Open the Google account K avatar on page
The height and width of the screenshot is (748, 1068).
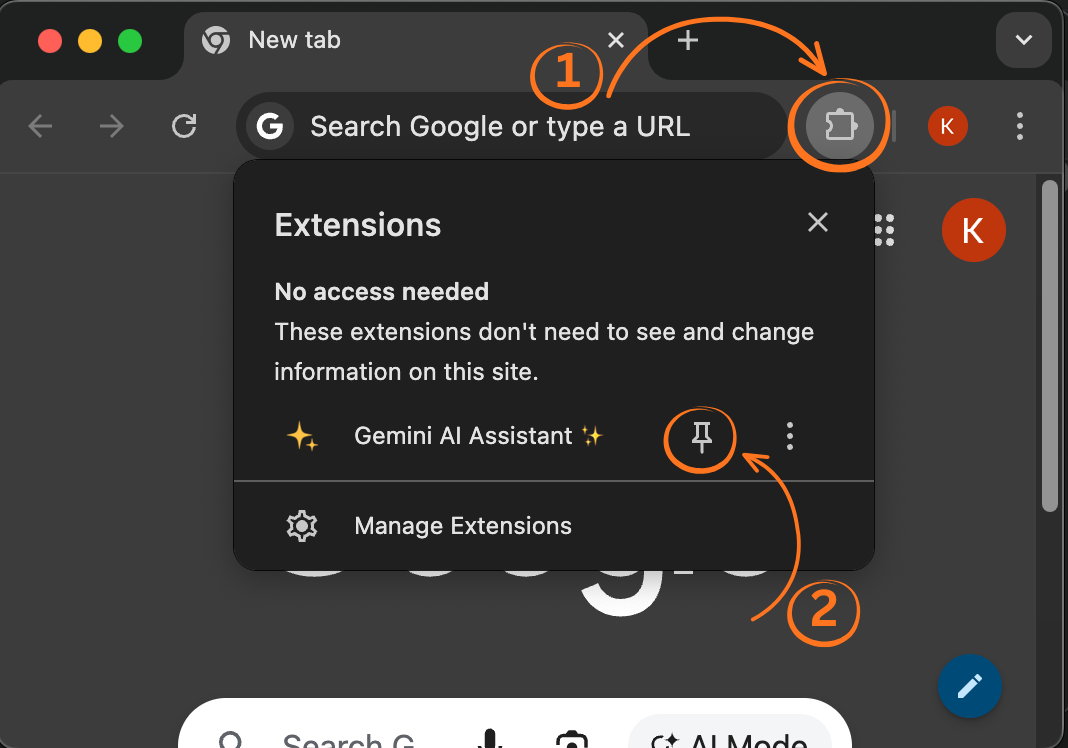coord(973,230)
